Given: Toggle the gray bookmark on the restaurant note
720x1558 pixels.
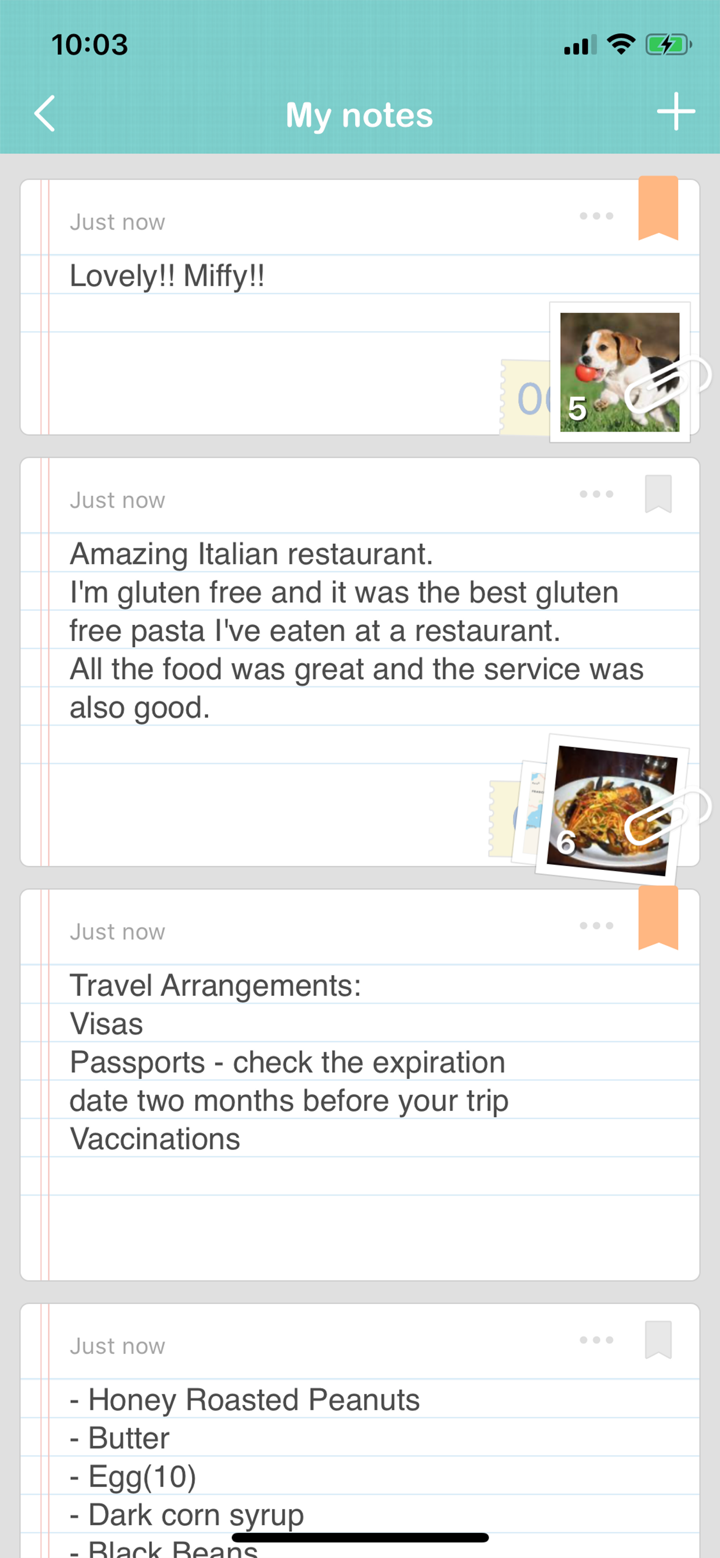Looking at the screenshot, I should (657, 492).
